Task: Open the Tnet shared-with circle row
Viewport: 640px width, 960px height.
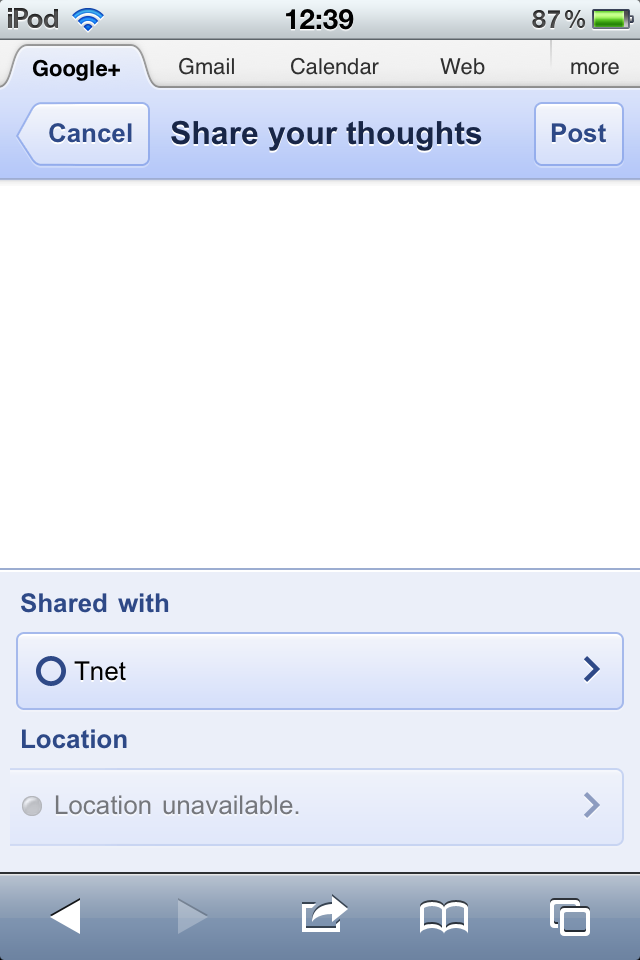Action: [320, 671]
